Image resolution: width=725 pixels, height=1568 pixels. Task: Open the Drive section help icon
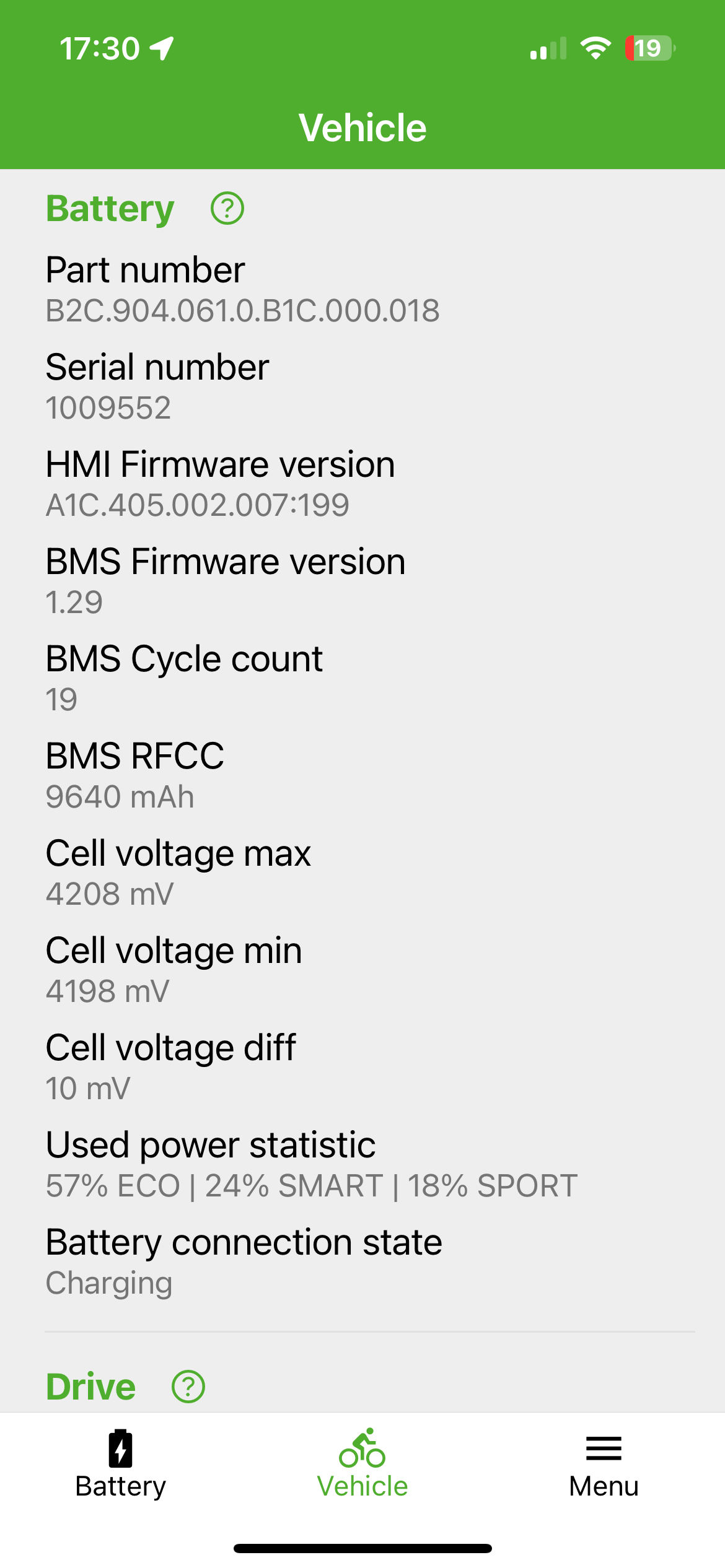pyautogui.click(x=188, y=1387)
